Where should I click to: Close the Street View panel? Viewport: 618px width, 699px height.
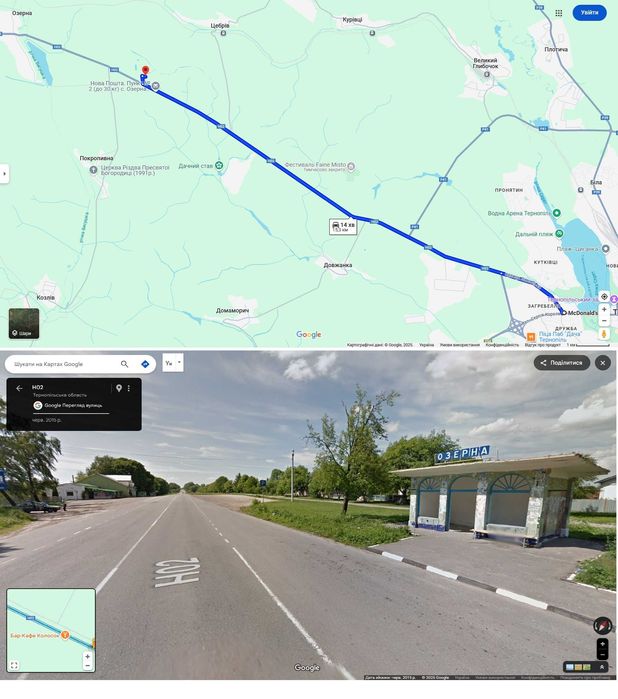pyautogui.click(x=602, y=363)
